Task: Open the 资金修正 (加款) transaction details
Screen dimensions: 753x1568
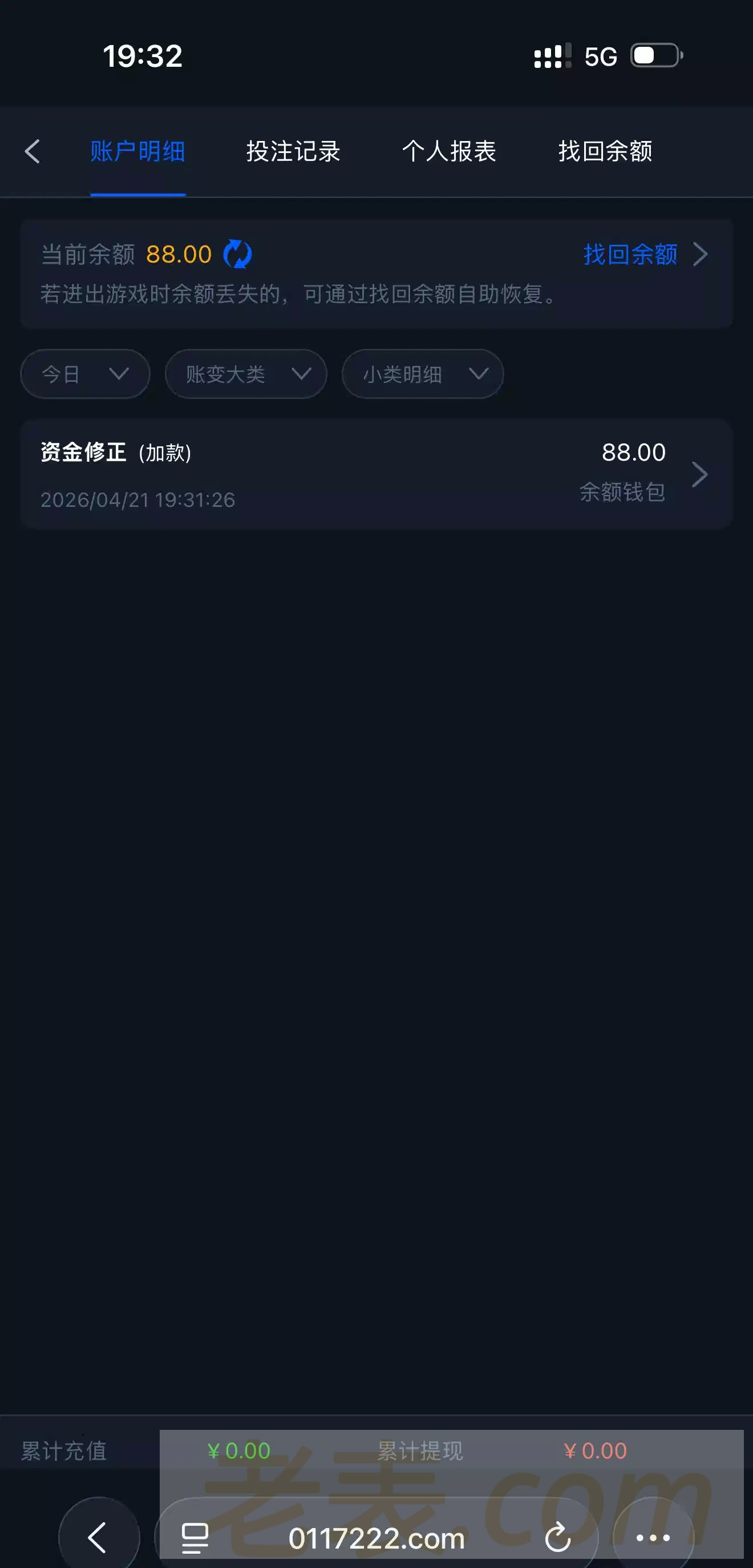Action: [376, 474]
